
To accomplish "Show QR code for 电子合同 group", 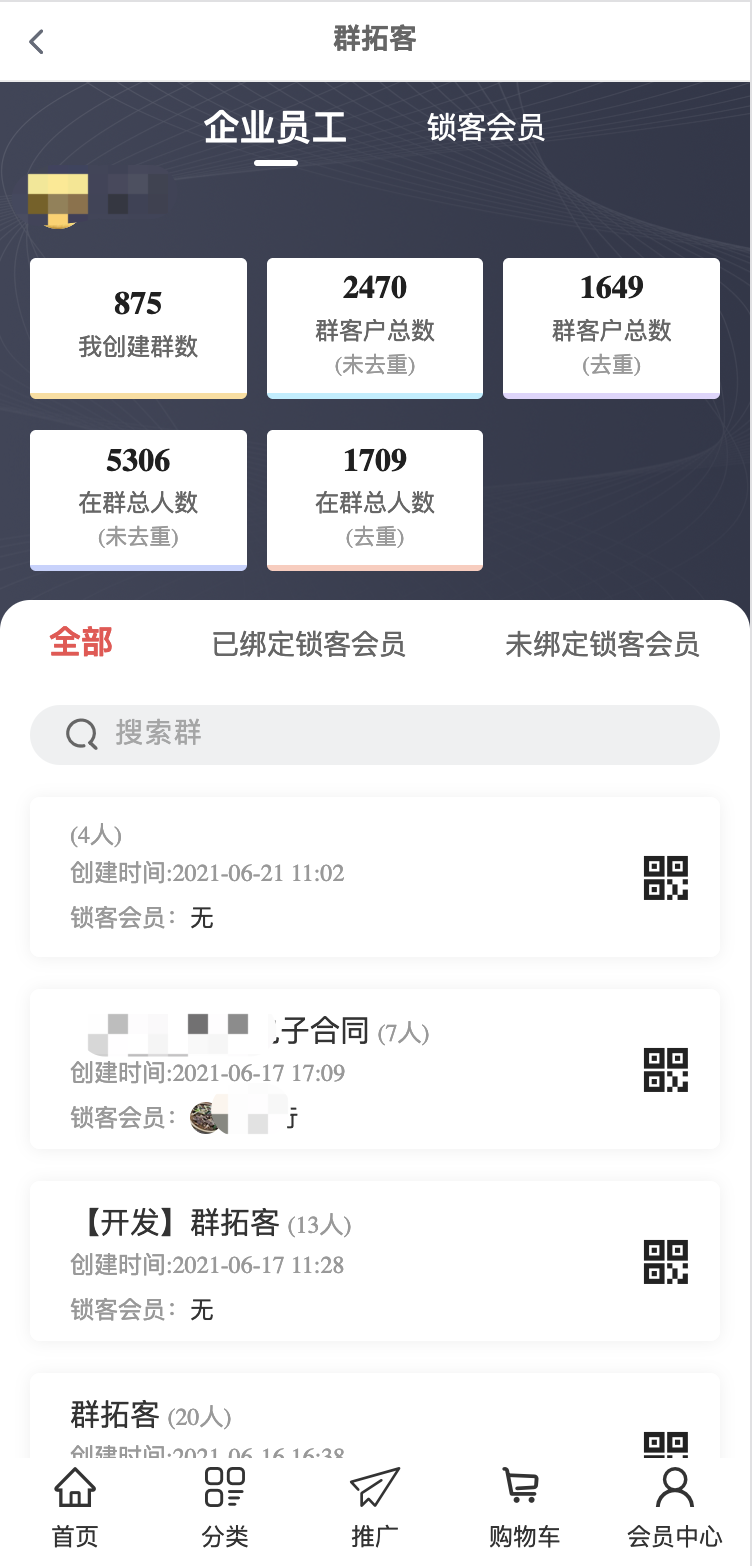I will pyautogui.click(x=665, y=1069).
